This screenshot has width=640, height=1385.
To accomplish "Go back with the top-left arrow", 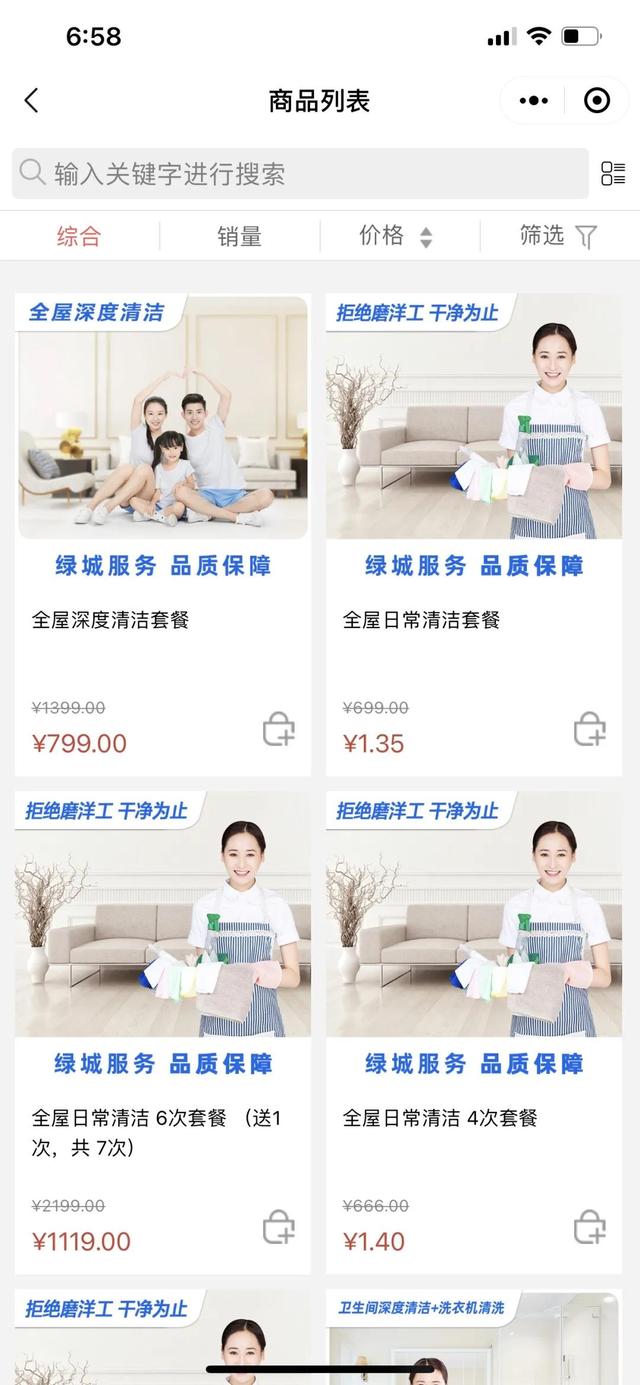I will (x=31, y=100).
